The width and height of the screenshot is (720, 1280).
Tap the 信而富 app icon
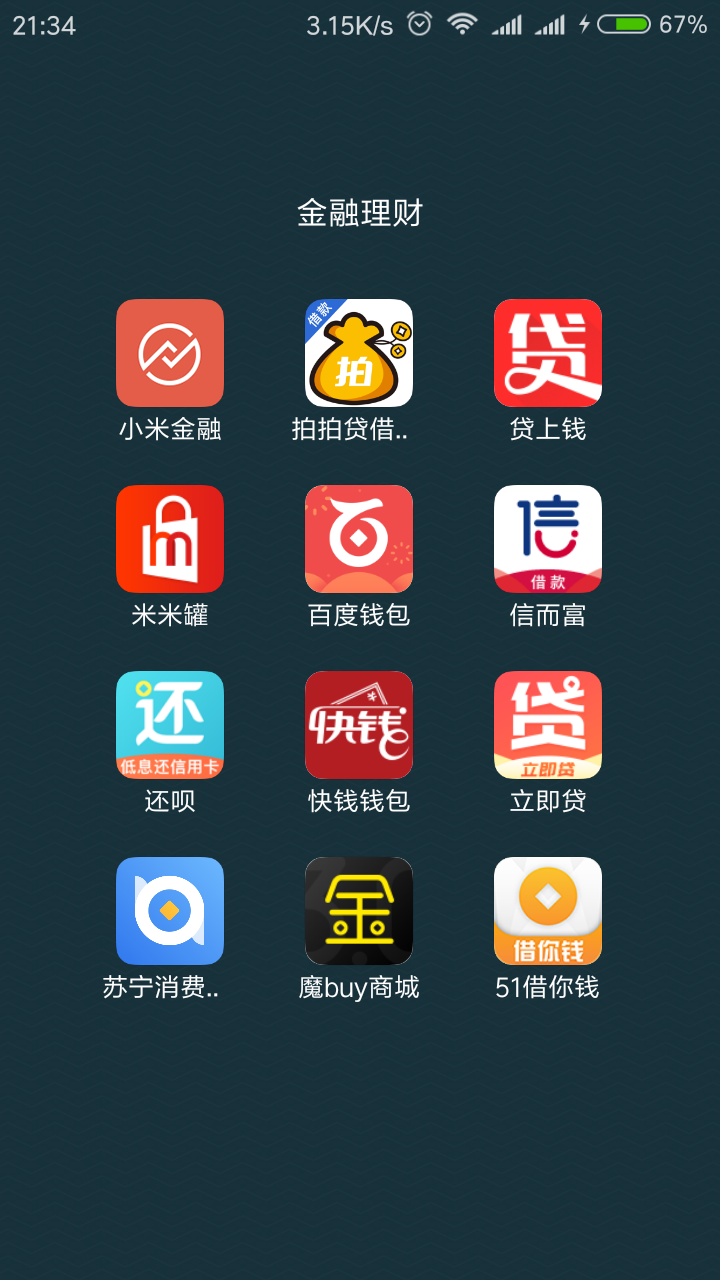tap(548, 539)
